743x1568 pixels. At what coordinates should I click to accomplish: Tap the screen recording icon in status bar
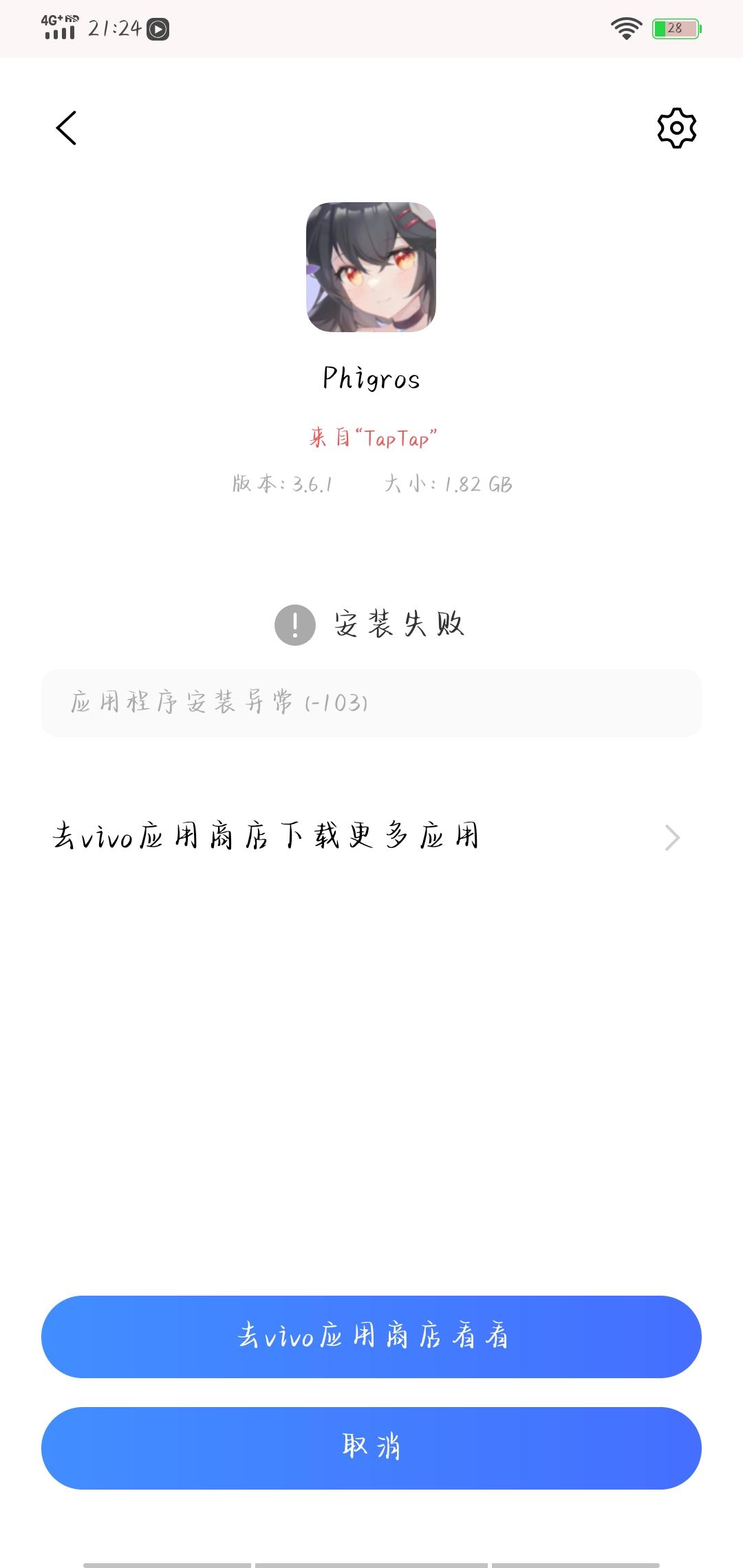tap(160, 29)
